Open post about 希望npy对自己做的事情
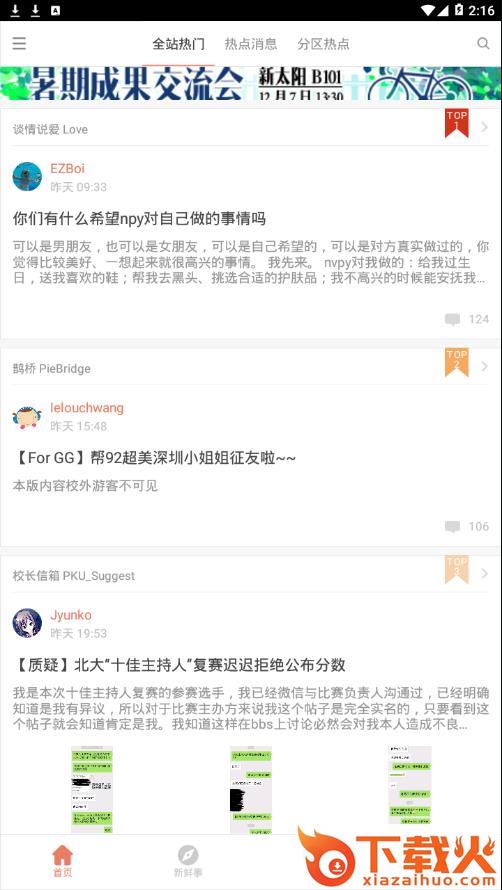Image resolution: width=502 pixels, height=890 pixels. pyautogui.click(x=139, y=219)
